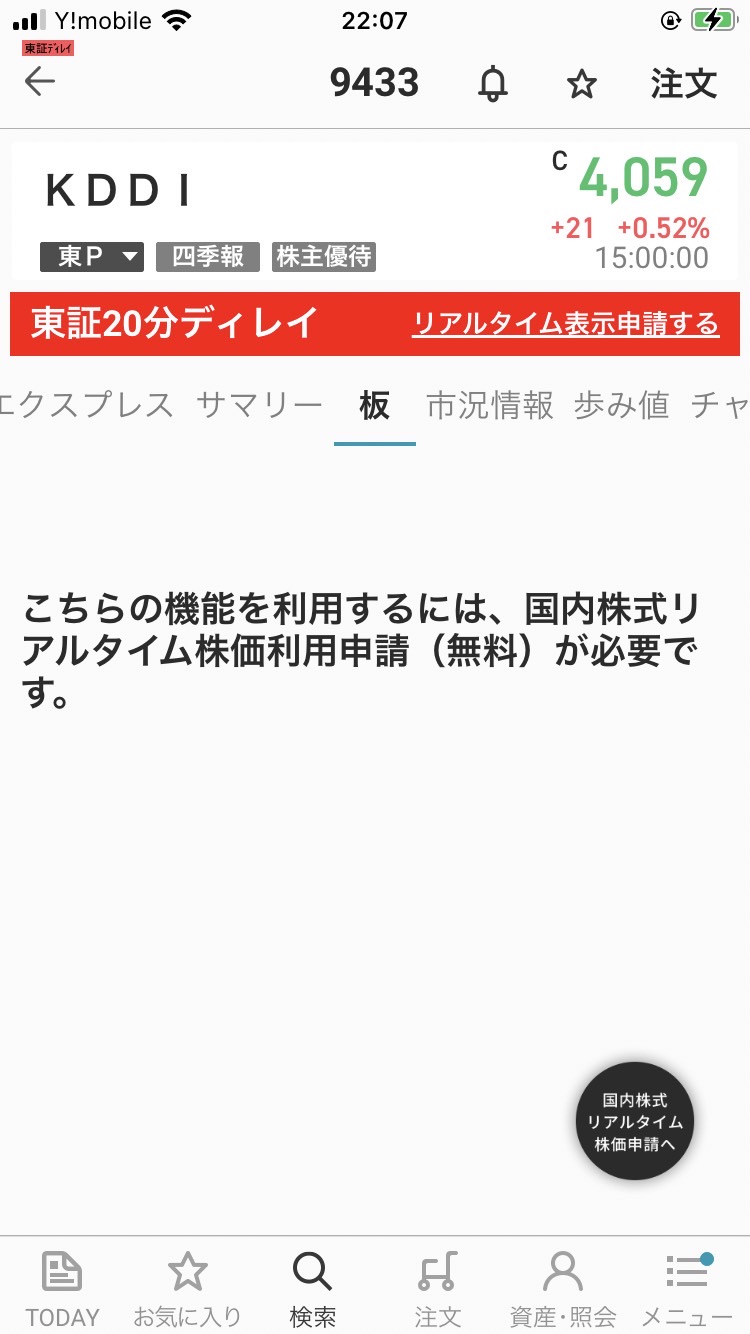Screen dimensions: 750x1334
Task: Open the 資産・照会 tab
Action: pos(563,1287)
